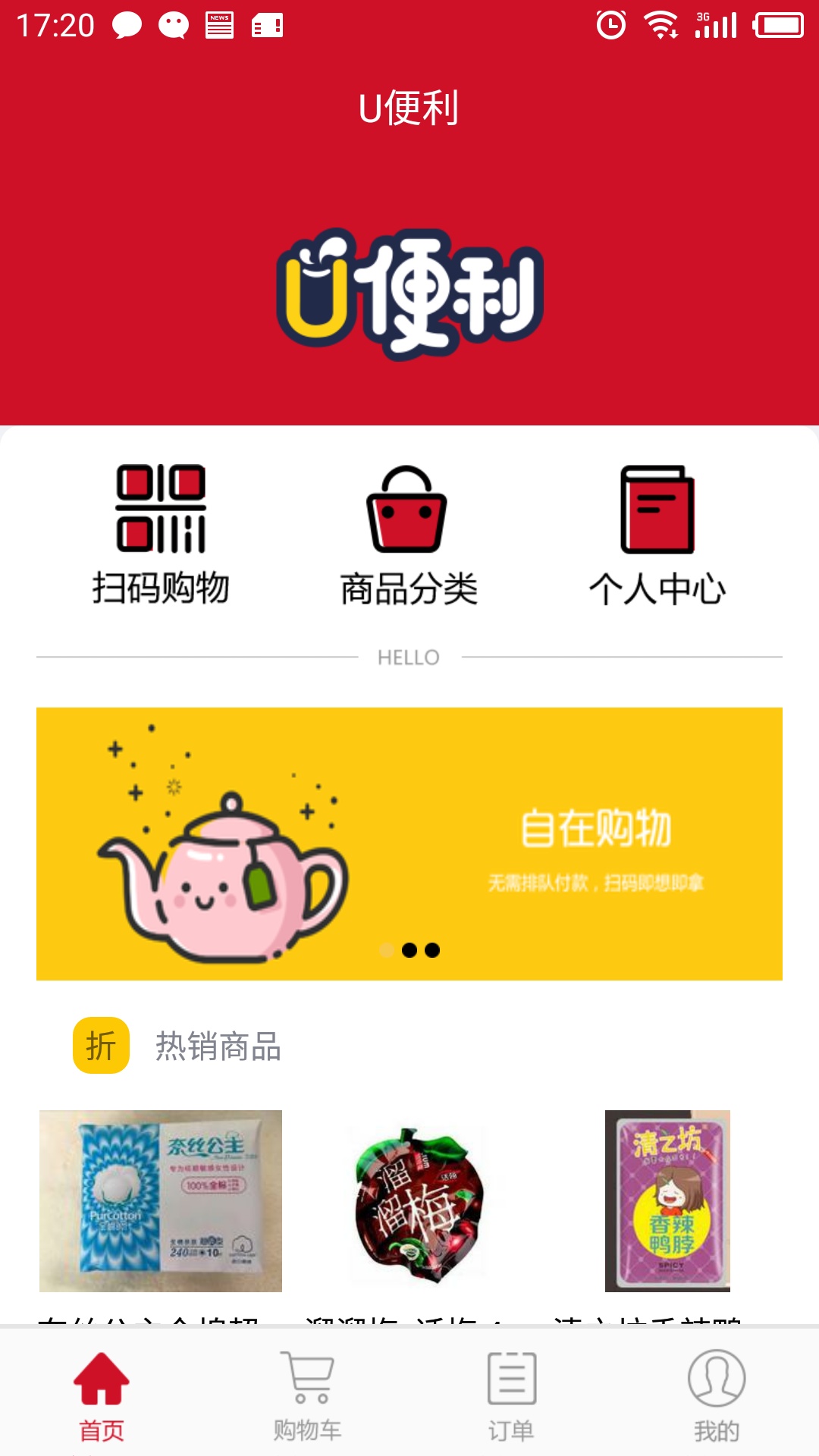Screen dimensions: 819x1456
Task: Go to 个人中心 personal center
Action: pos(657,533)
